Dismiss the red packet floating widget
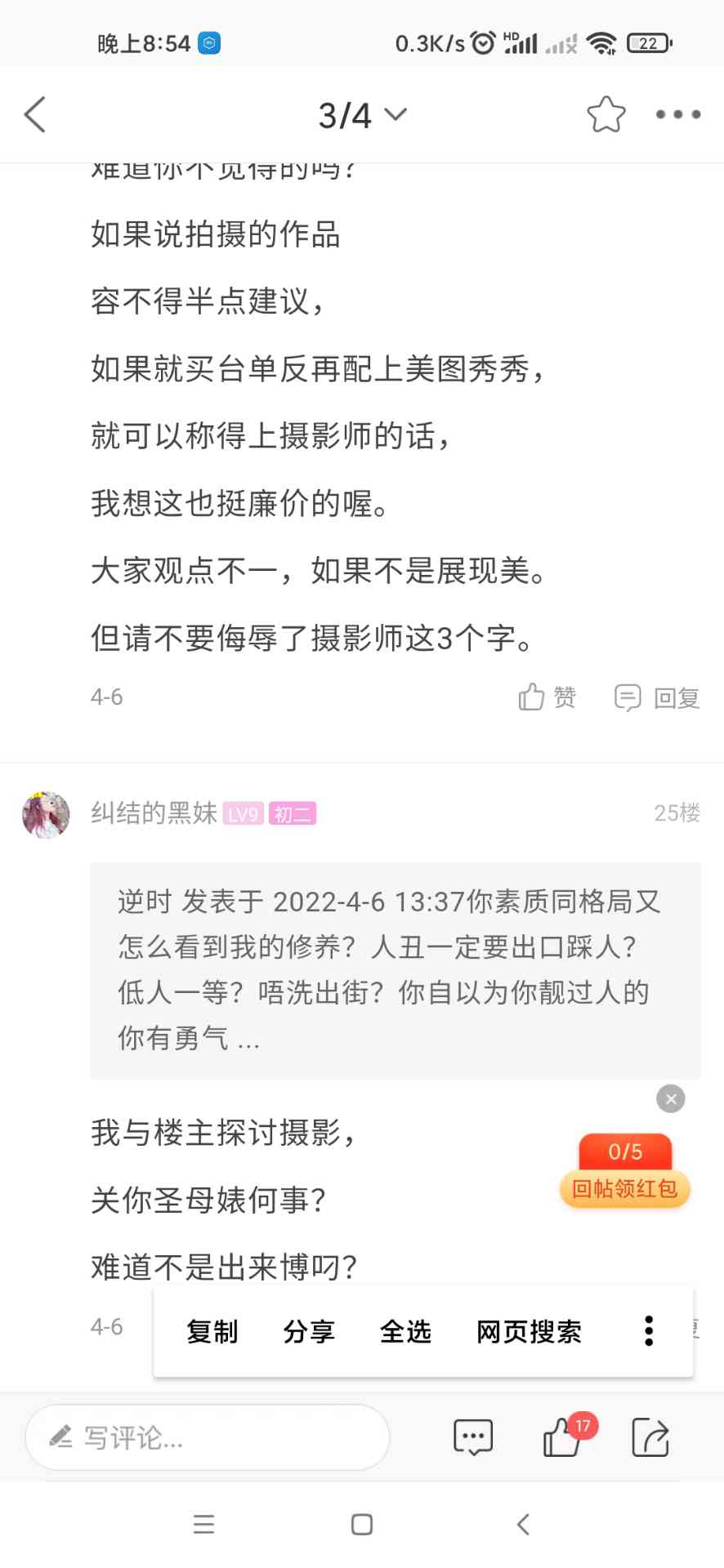Screen dimensions: 724x1568 point(670,1099)
